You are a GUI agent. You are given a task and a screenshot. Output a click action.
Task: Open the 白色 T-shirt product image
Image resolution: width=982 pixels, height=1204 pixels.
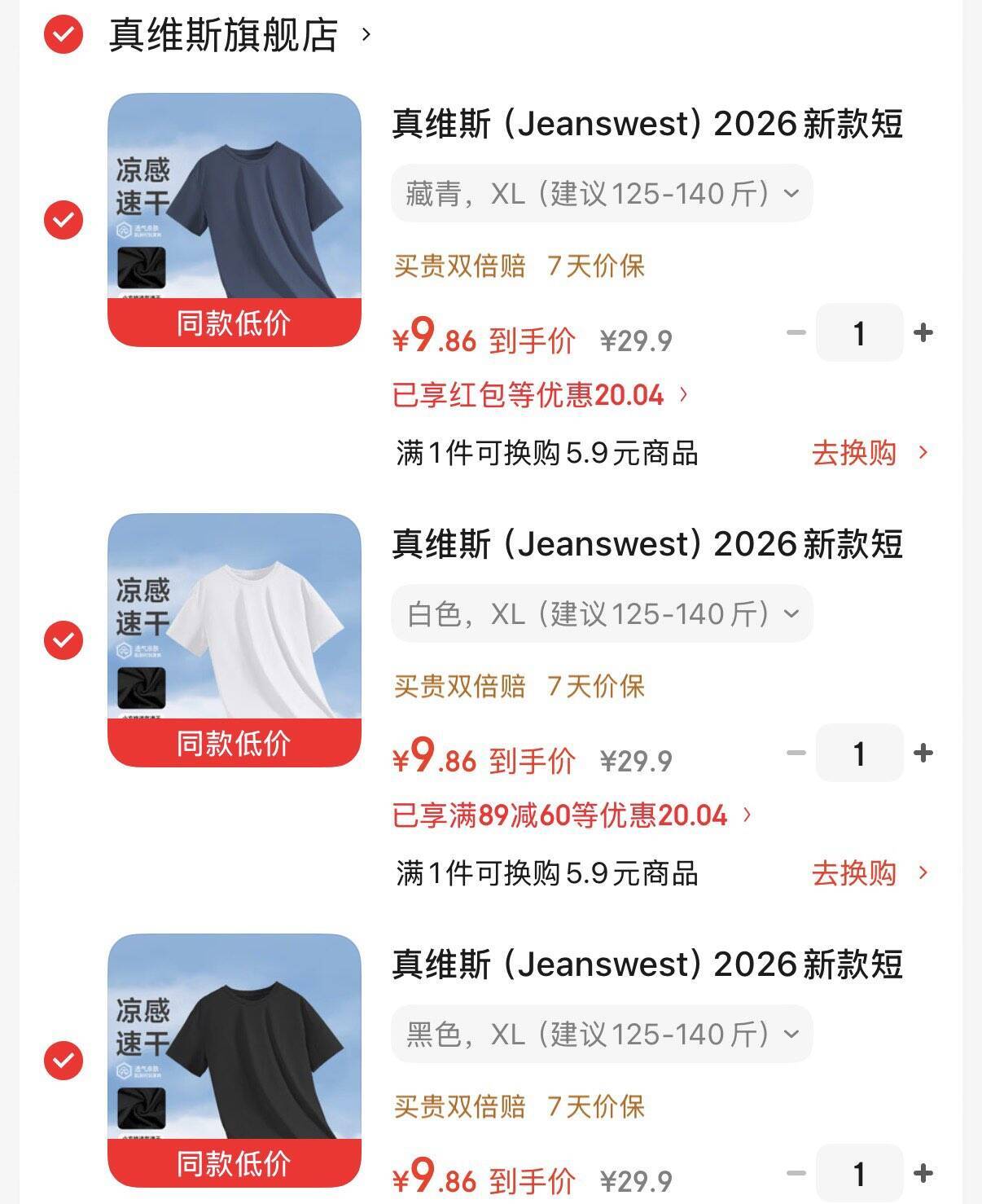(235, 640)
